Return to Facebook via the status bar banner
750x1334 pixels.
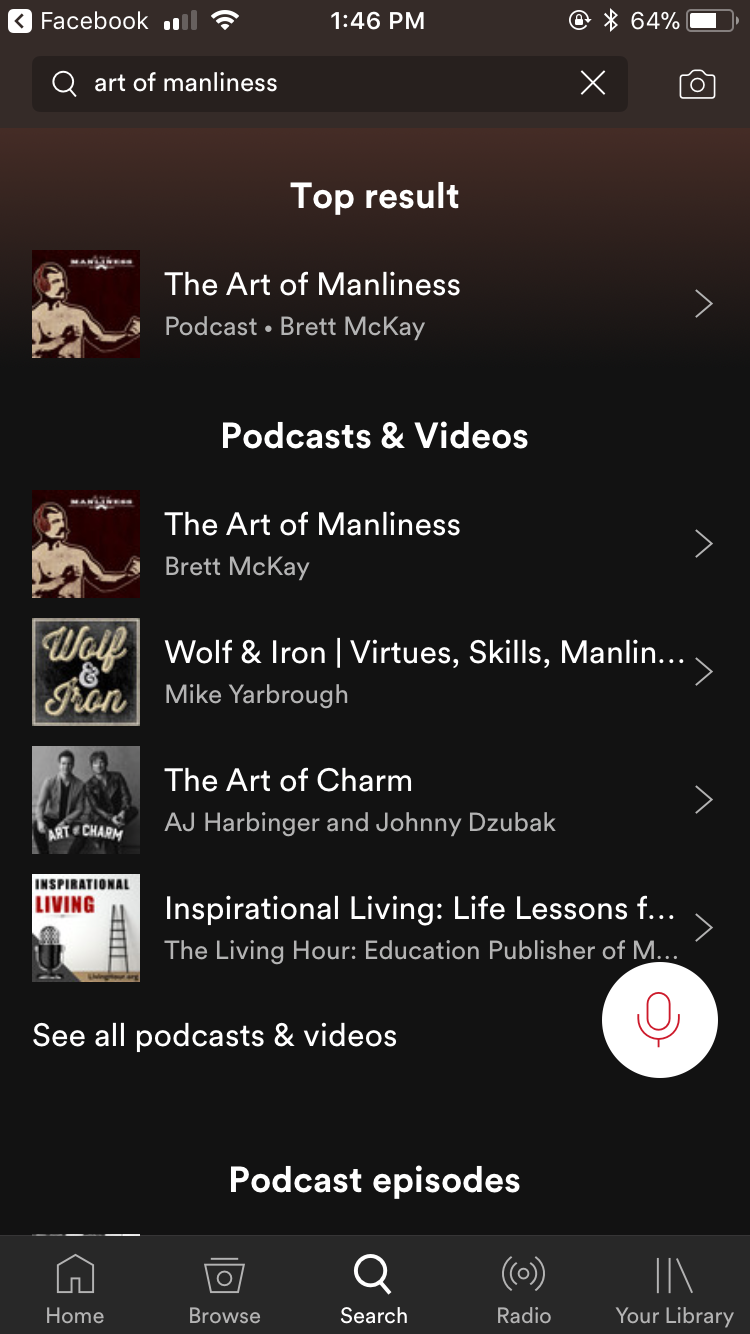click(78, 20)
